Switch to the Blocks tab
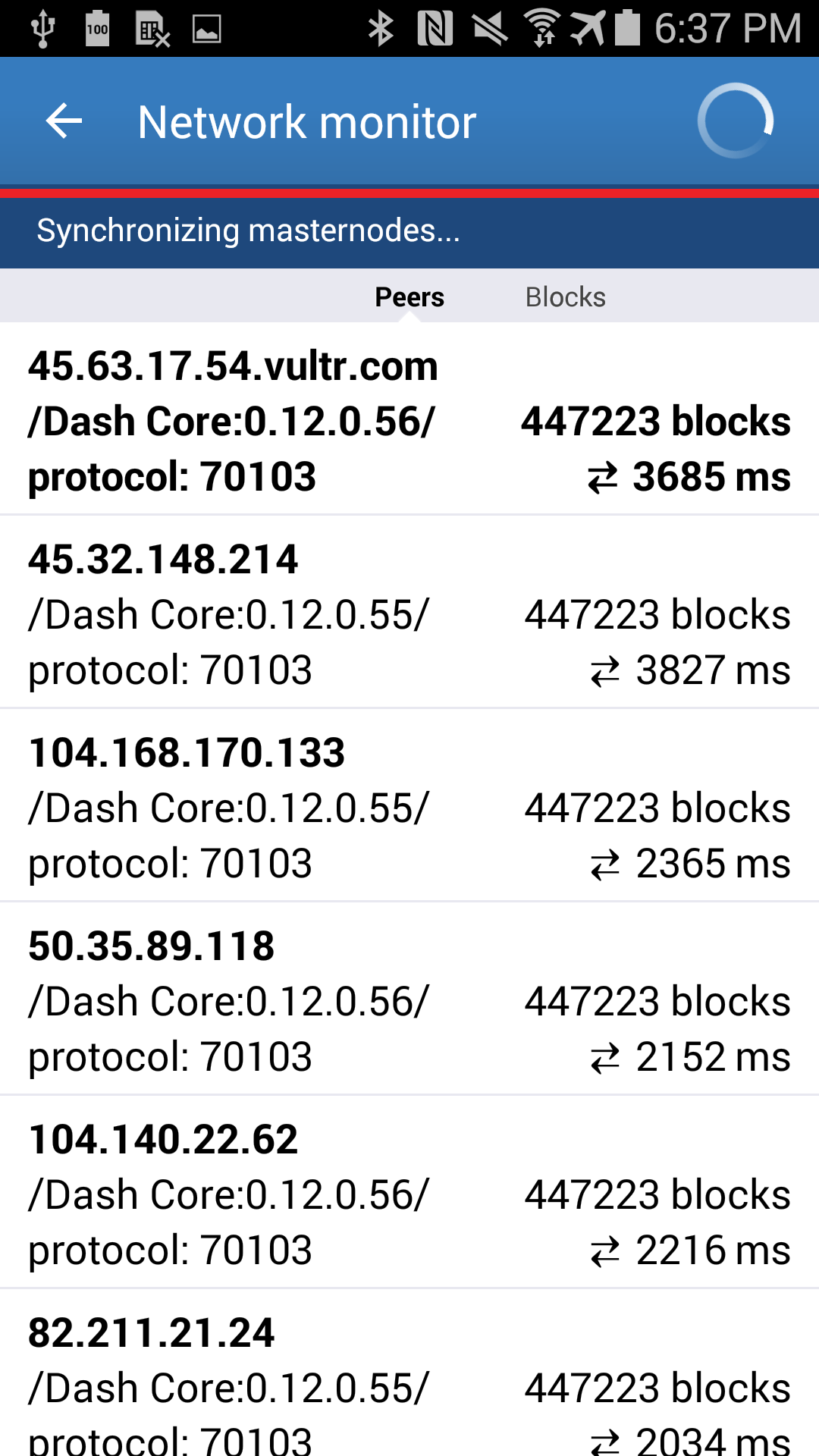Viewport: 819px width, 1456px height. [566, 297]
